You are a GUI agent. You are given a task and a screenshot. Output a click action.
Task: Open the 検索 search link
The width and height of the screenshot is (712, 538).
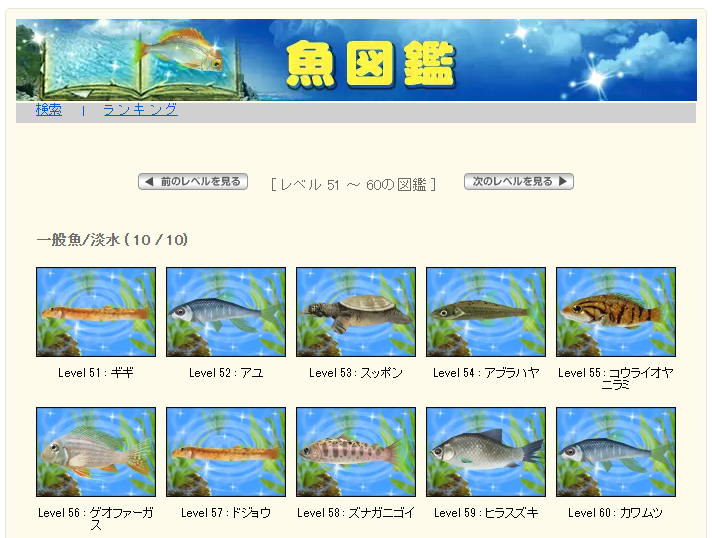[48, 110]
